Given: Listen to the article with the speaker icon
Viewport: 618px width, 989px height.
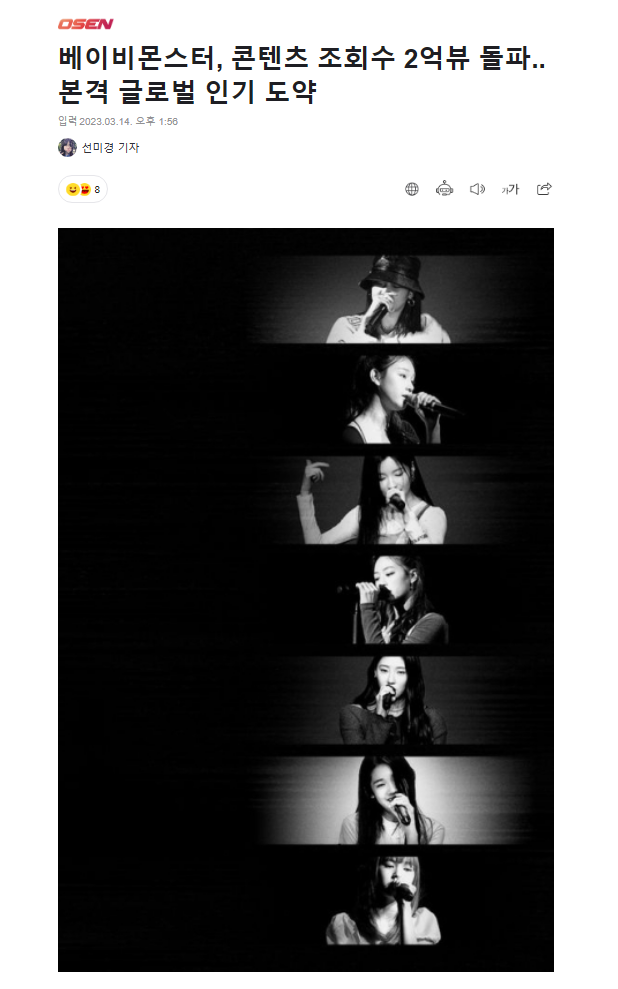Looking at the screenshot, I should click(x=477, y=189).
